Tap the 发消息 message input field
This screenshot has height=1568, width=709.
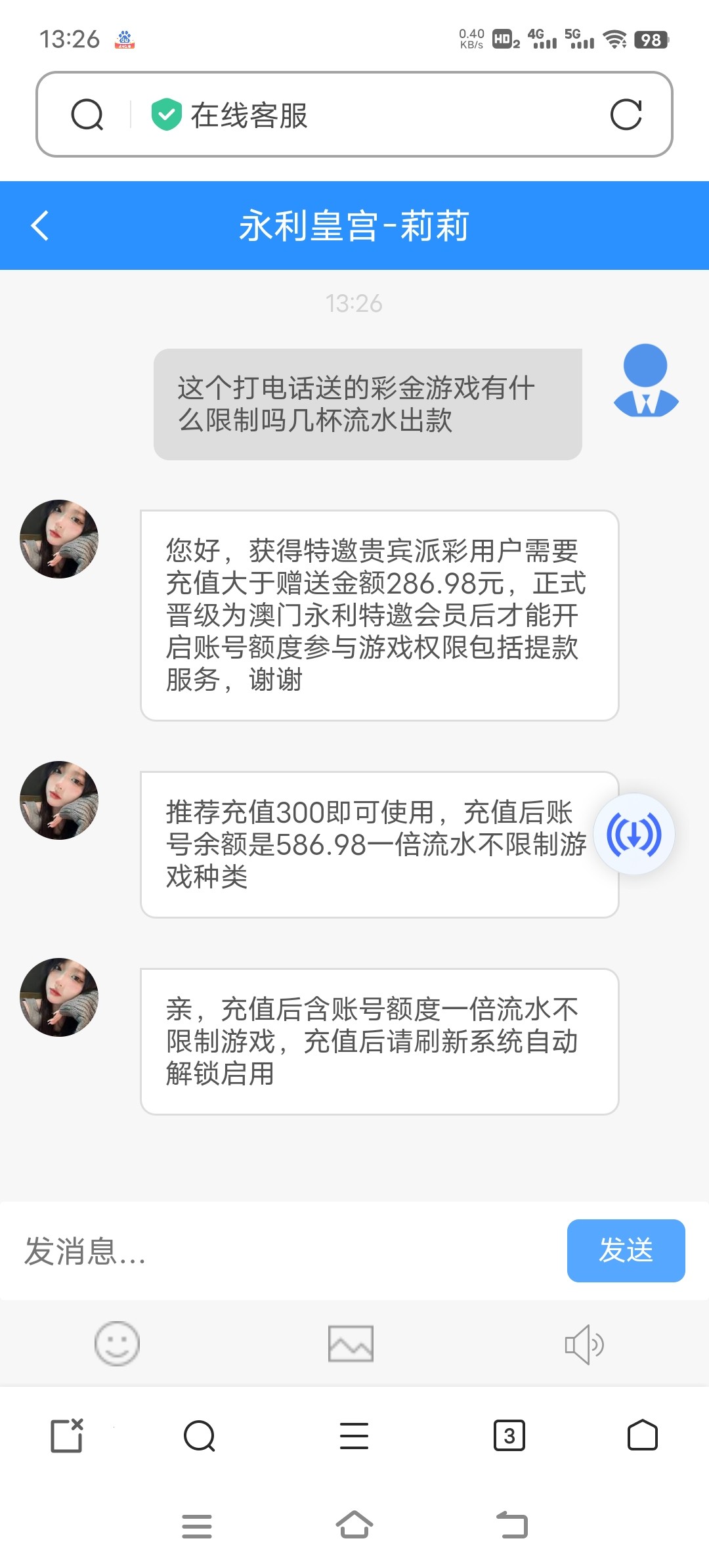click(282, 1251)
